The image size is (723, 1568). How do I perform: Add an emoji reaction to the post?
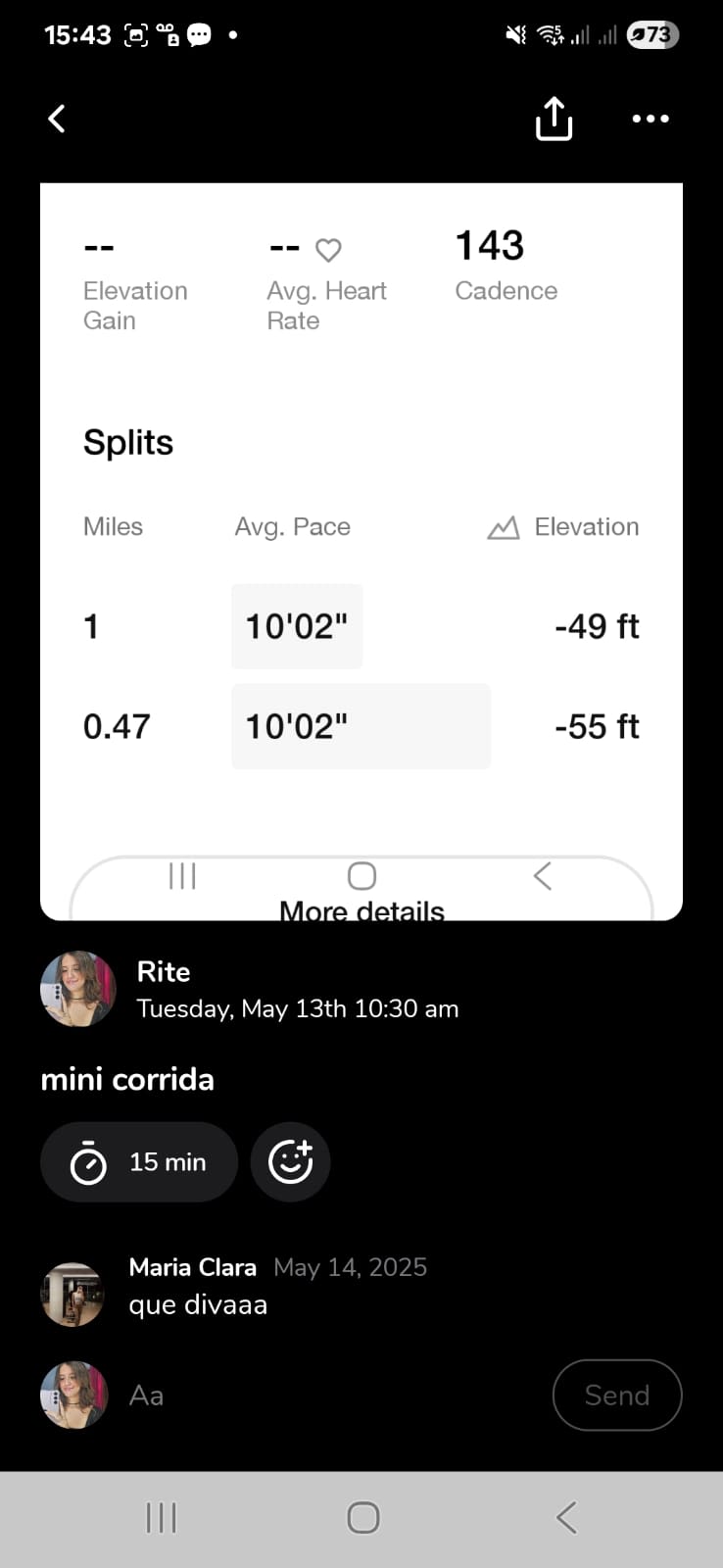pyautogui.click(x=290, y=1162)
